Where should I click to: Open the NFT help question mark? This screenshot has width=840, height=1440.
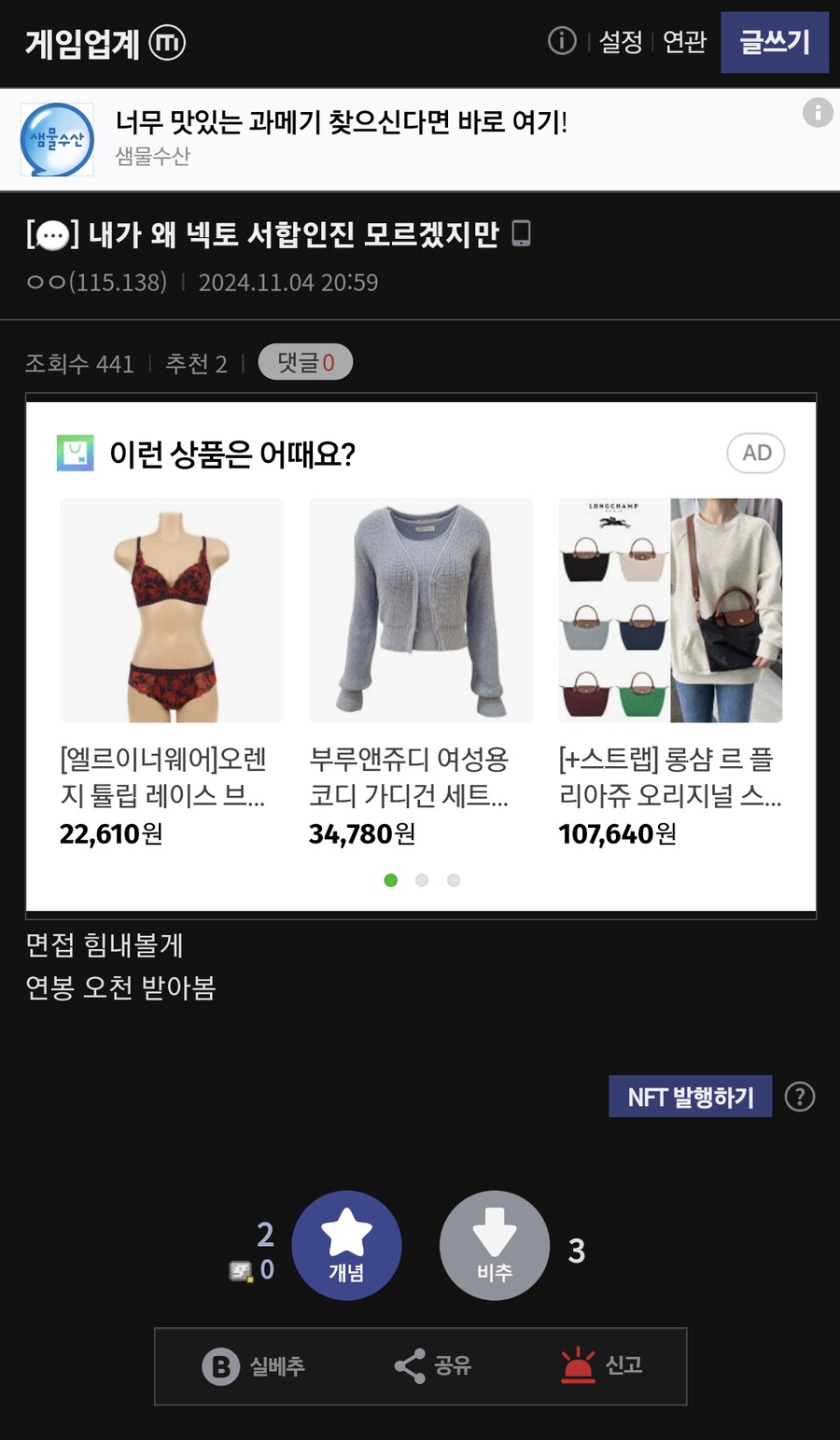(x=800, y=1097)
